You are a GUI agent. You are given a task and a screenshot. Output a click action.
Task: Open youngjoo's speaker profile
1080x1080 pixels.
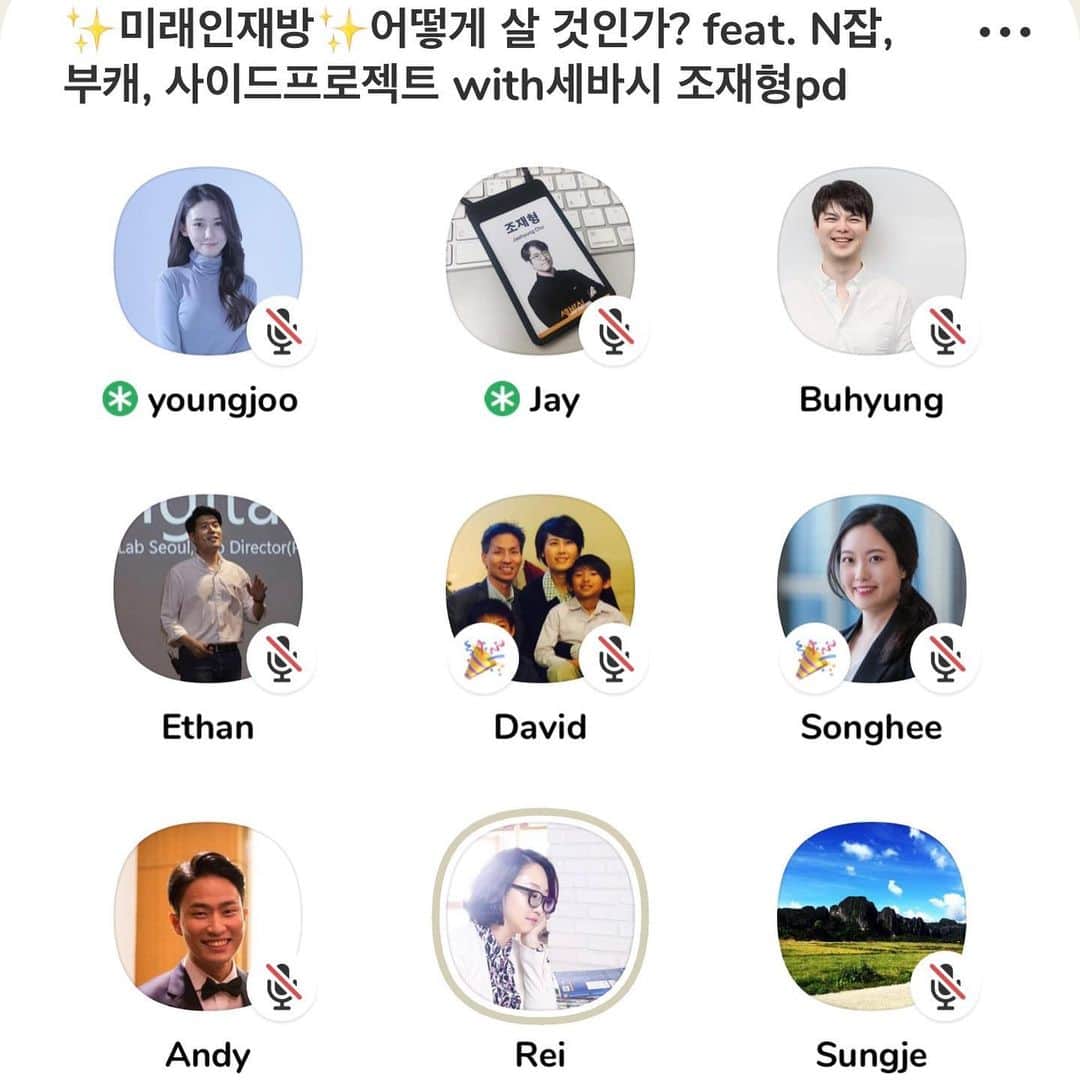click(207, 260)
